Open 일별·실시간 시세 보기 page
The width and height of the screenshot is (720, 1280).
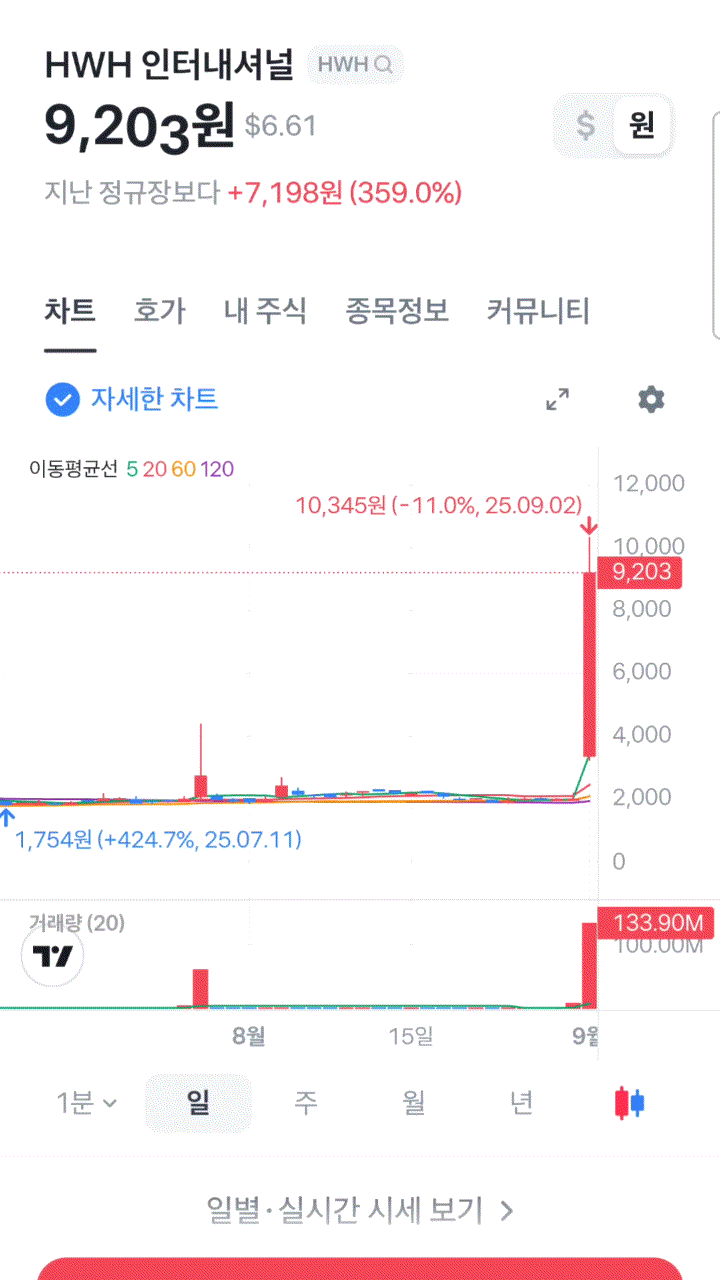coord(360,1209)
